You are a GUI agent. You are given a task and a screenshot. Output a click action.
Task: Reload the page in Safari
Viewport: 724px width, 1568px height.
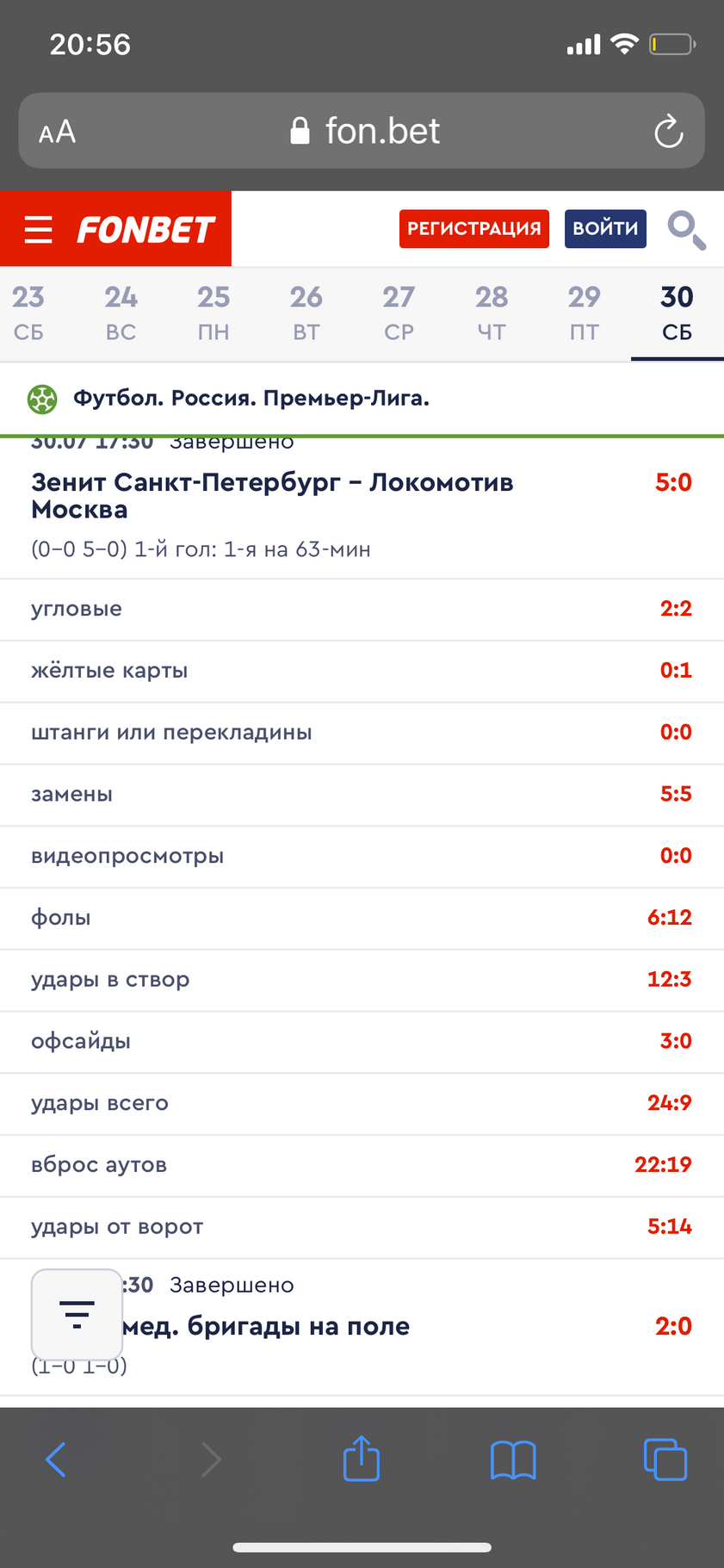pos(668,132)
